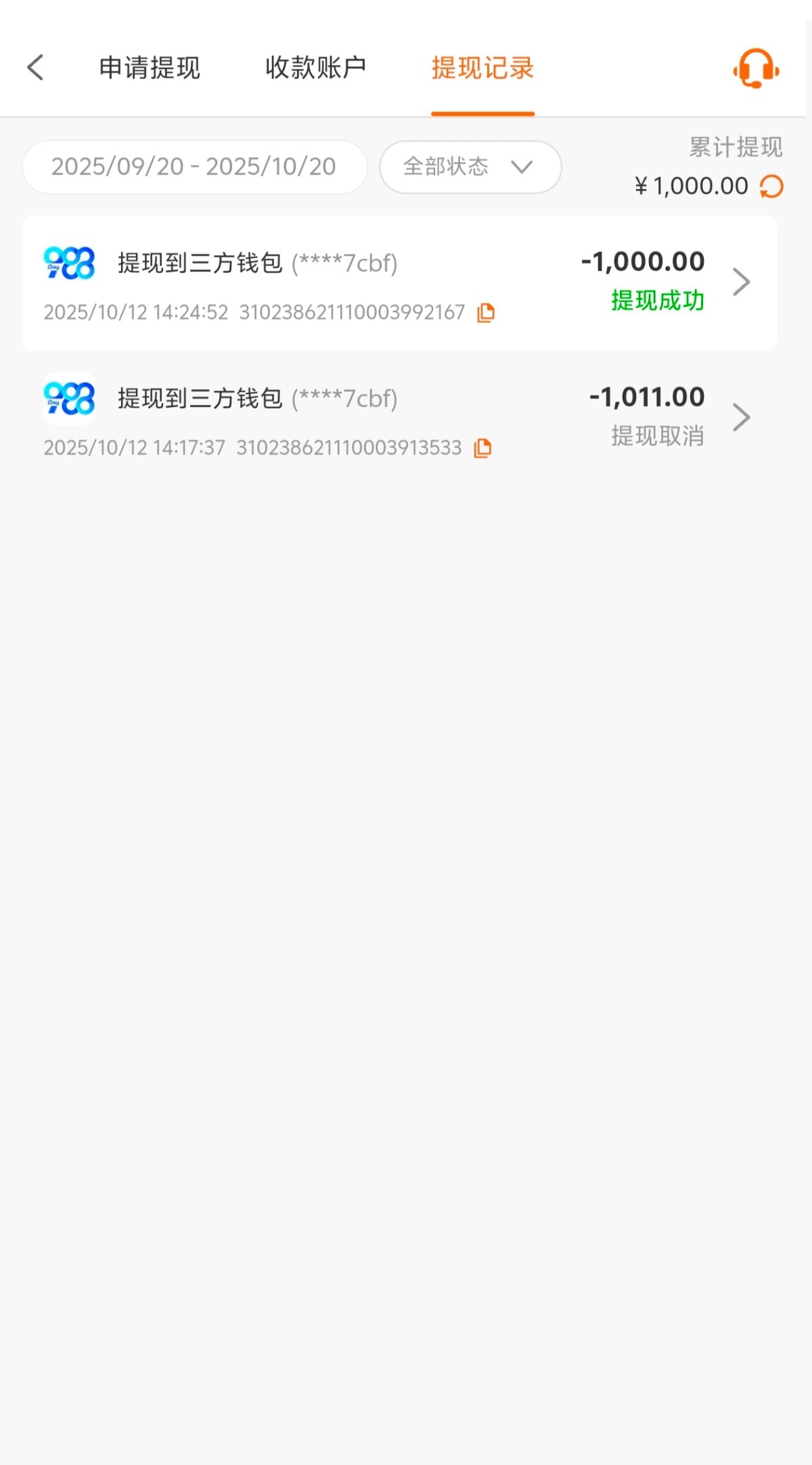
Task: Open the -1,000.00 提现成功 withdrawal record
Action: point(399,282)
